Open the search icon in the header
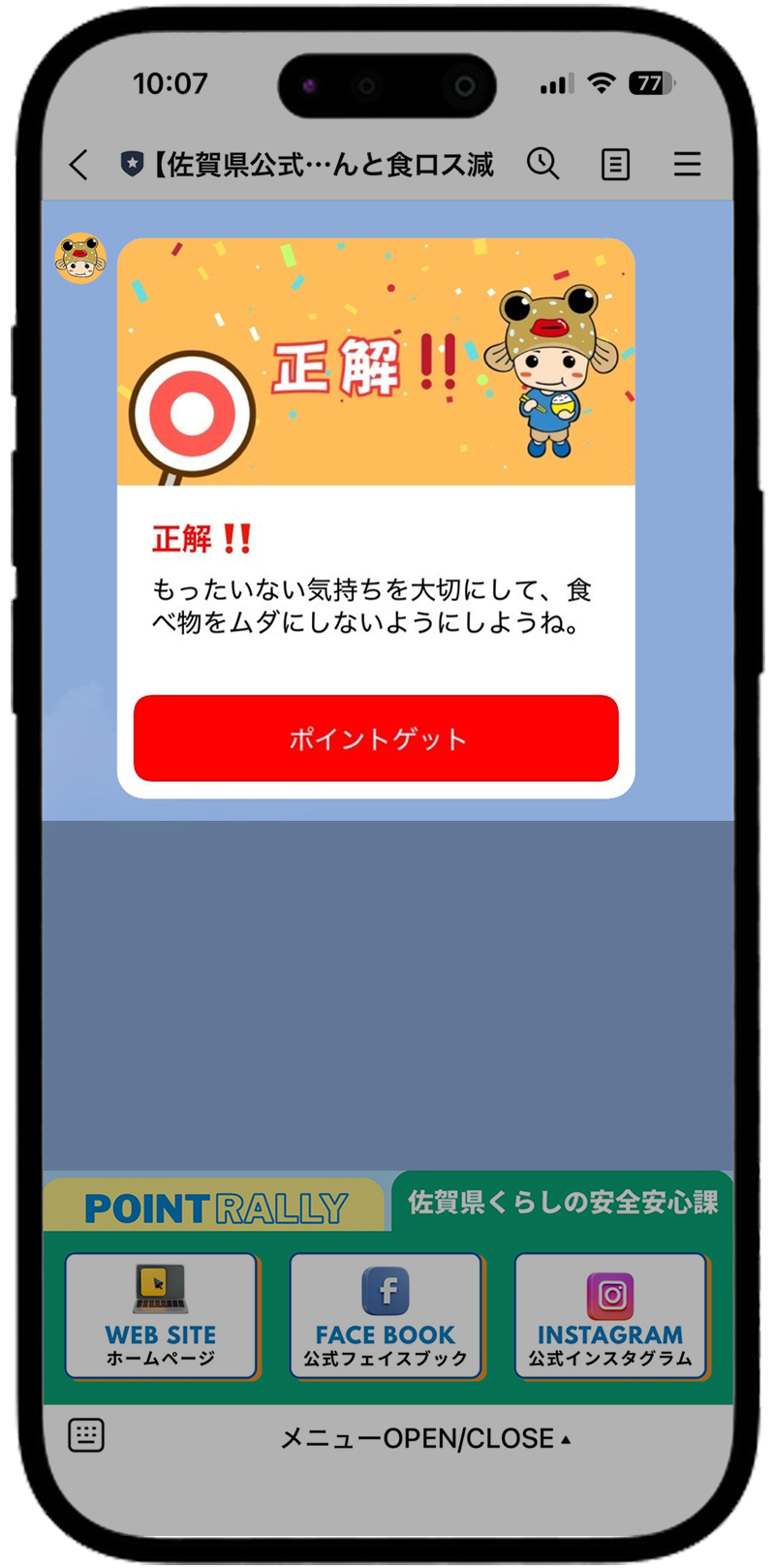The height and width of the screenshot is (1568, 775). click(544, 165)
